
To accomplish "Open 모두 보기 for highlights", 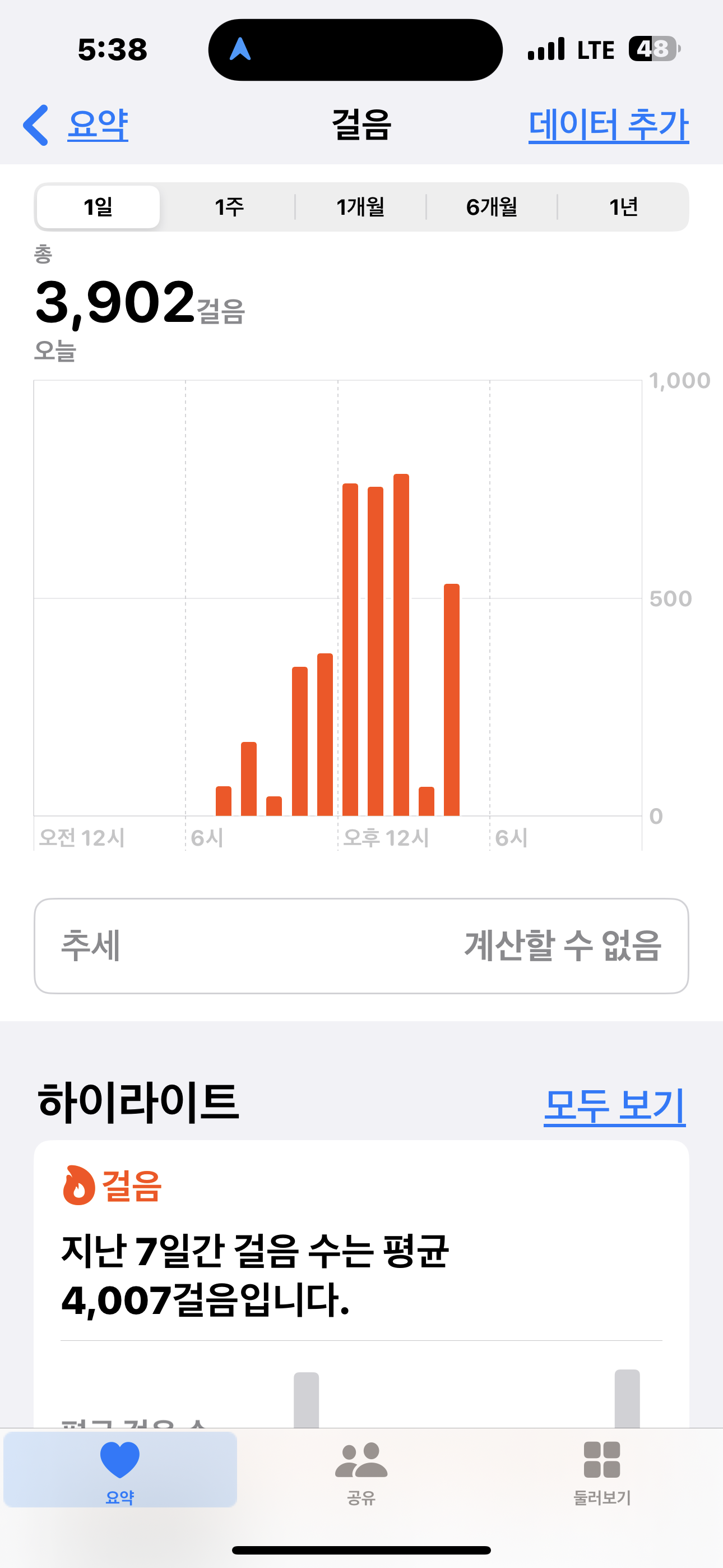I will point(614,1105).
